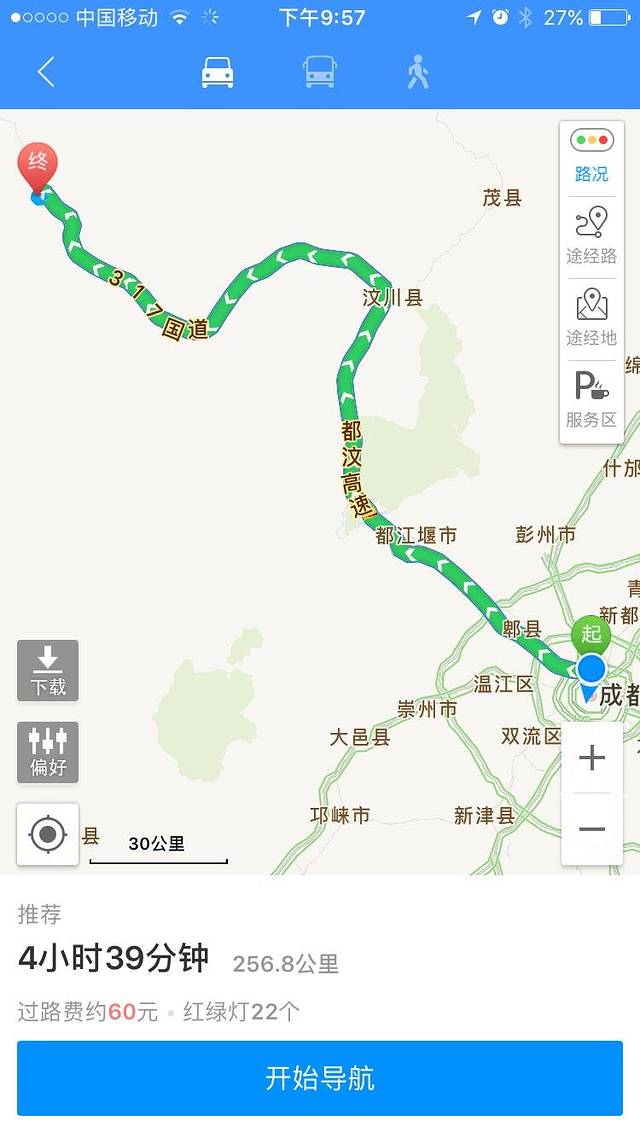Add a waypoint with 途经地
This screenshot has width=640, height=1138.
click(x=591, y=318)
